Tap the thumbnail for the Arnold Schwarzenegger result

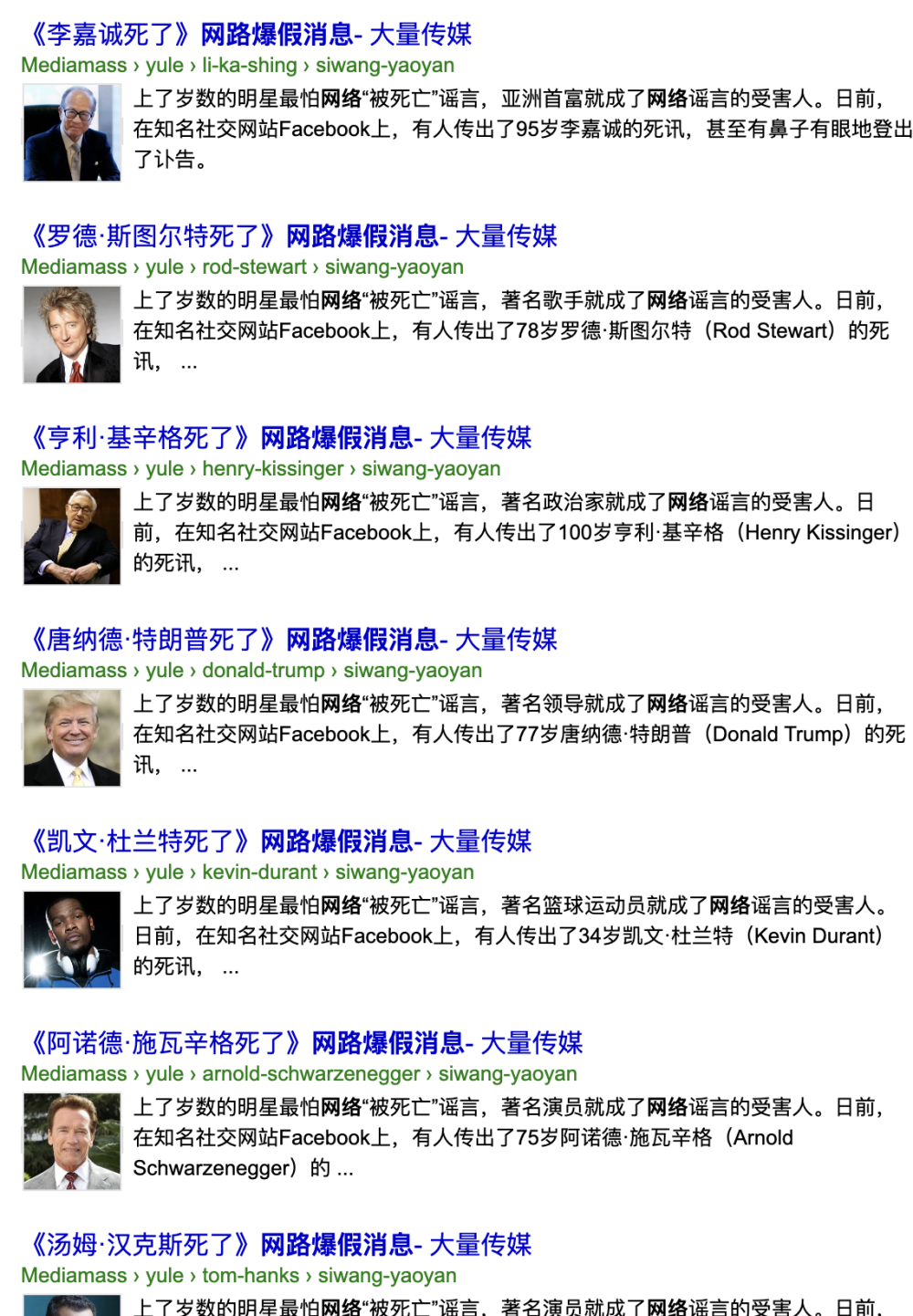tap(72, 1141)
